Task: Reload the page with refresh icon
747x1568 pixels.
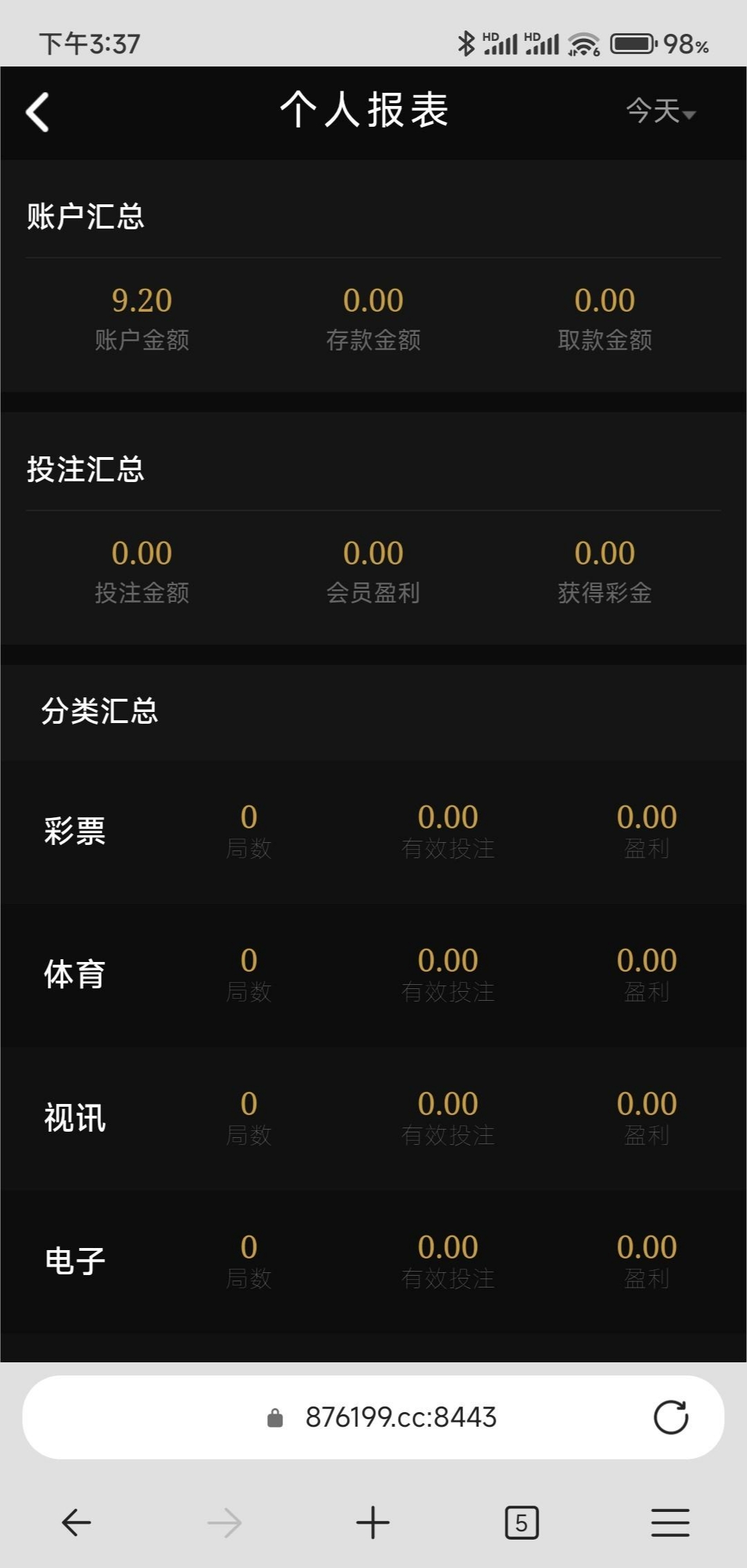Action: pyautogui.click(x=670, y=1418)
